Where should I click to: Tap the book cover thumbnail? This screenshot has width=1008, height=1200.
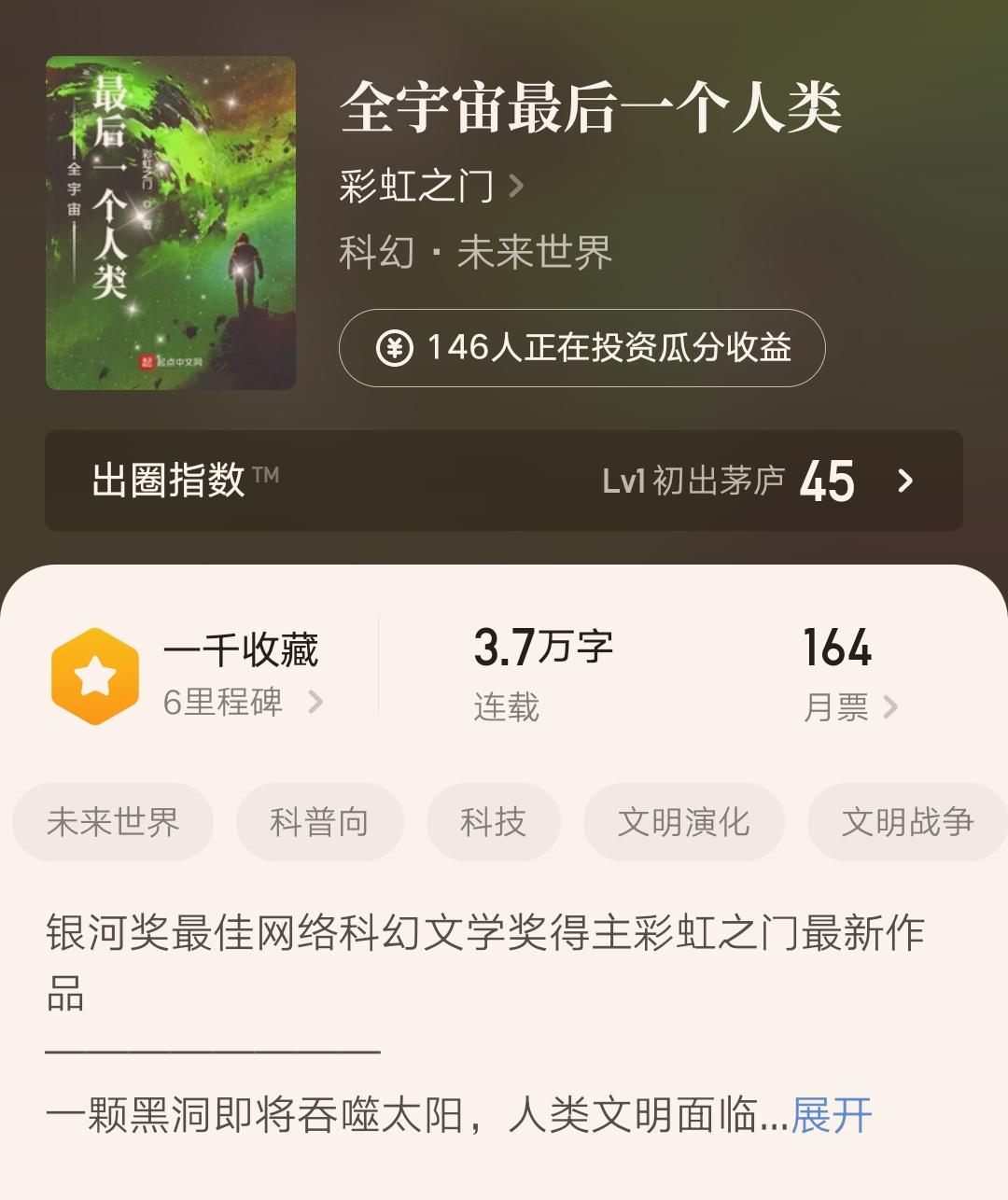172,220
